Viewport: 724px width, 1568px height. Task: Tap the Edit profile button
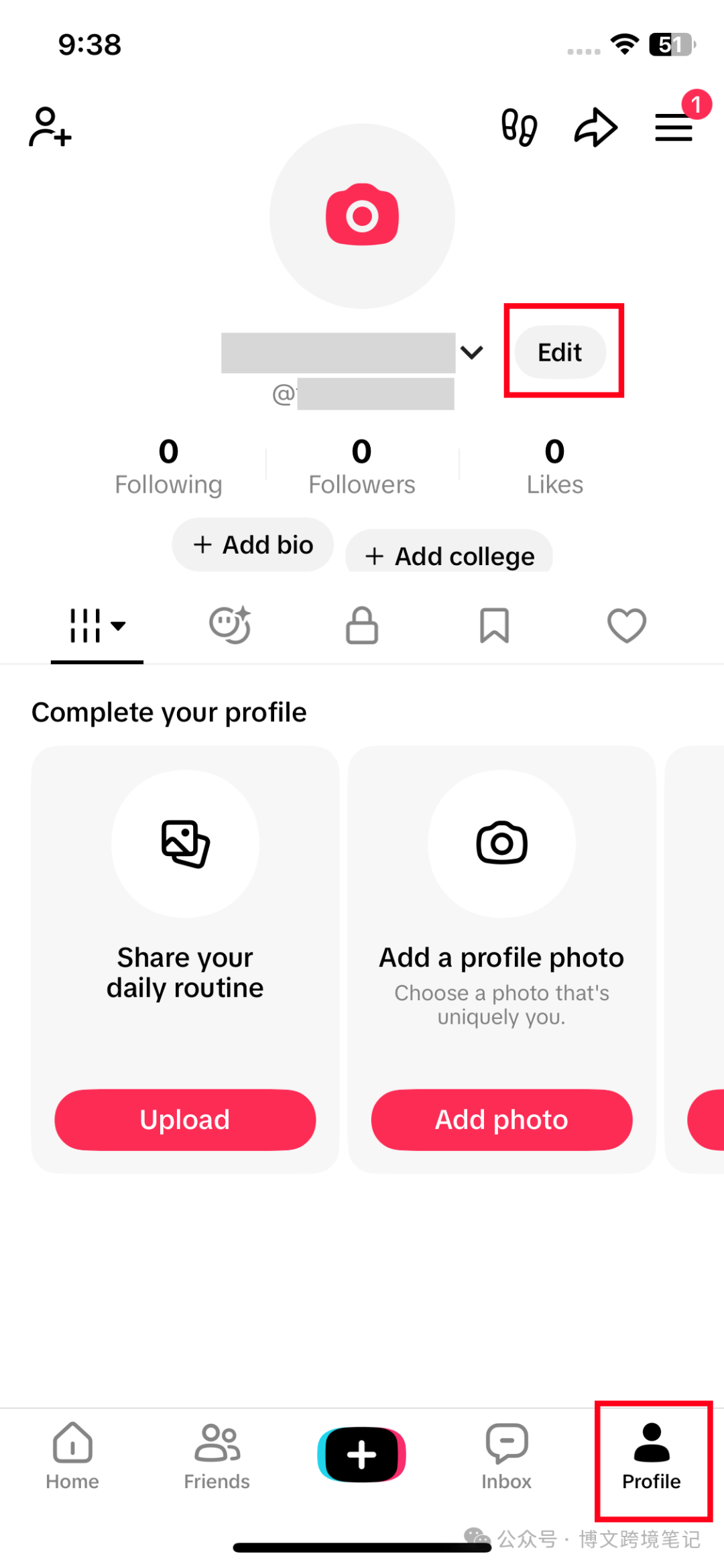[x=560, y=352]
